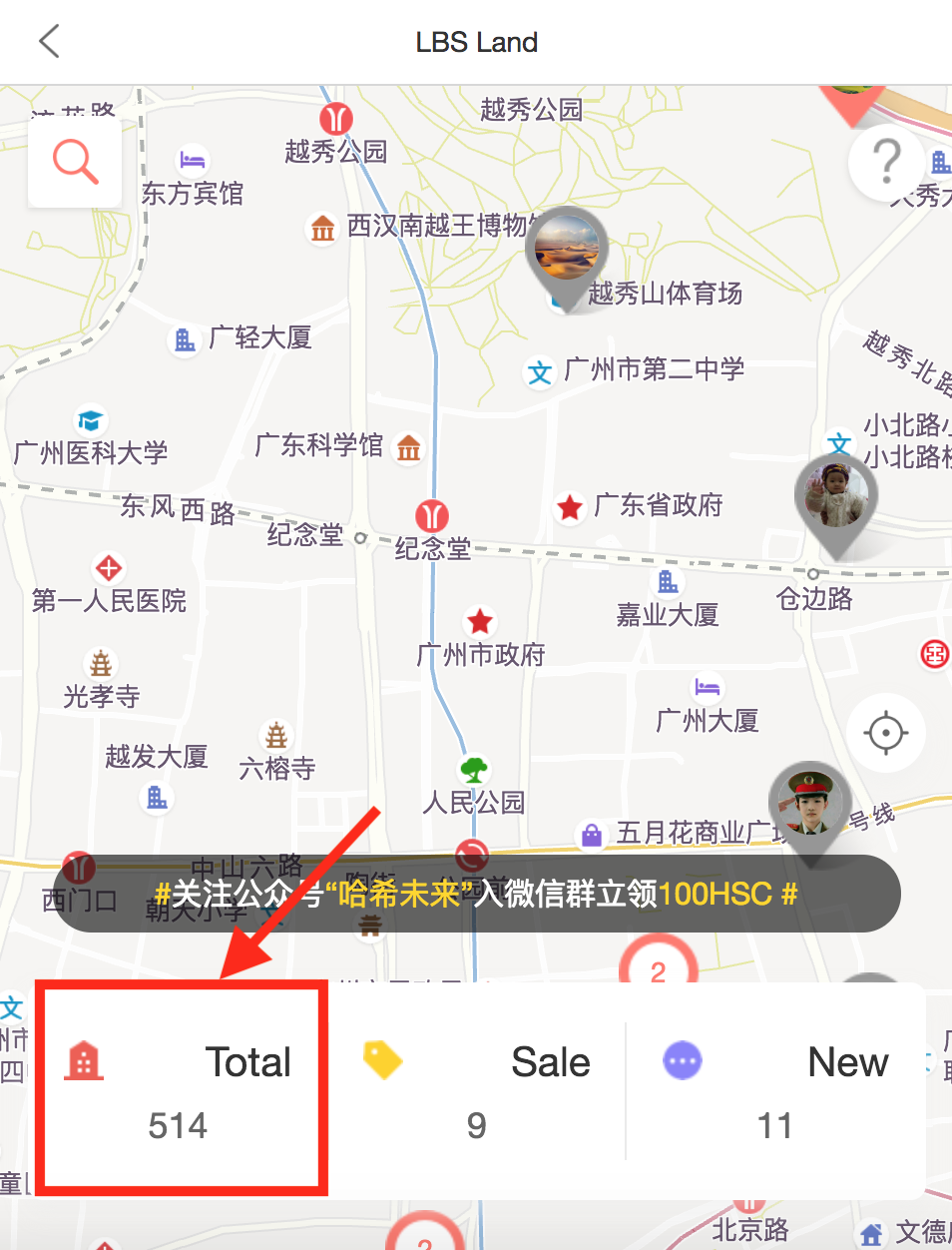
Task: Open the 哈希未来 100HSC banner
Action: click(476, 894)
